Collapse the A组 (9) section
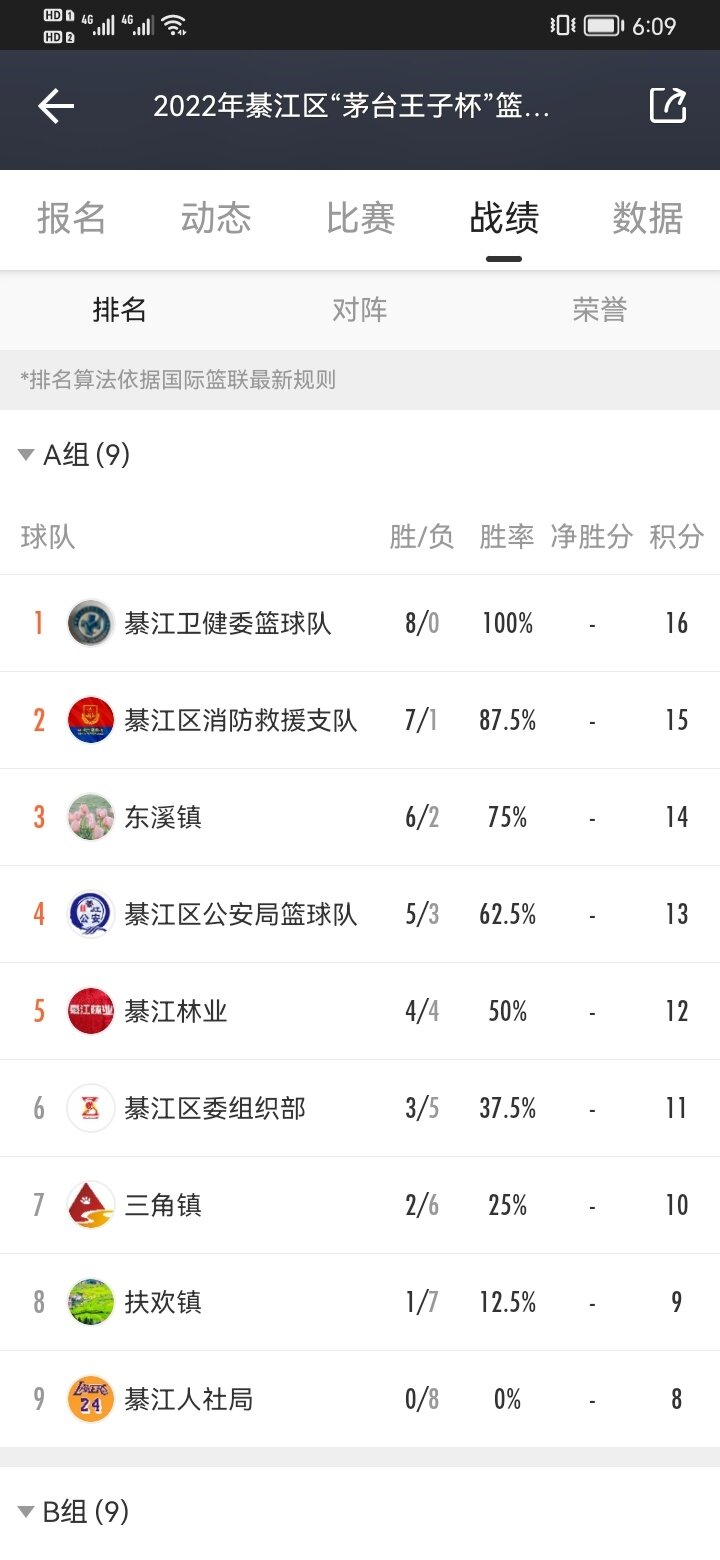 [x=74, y=455]
